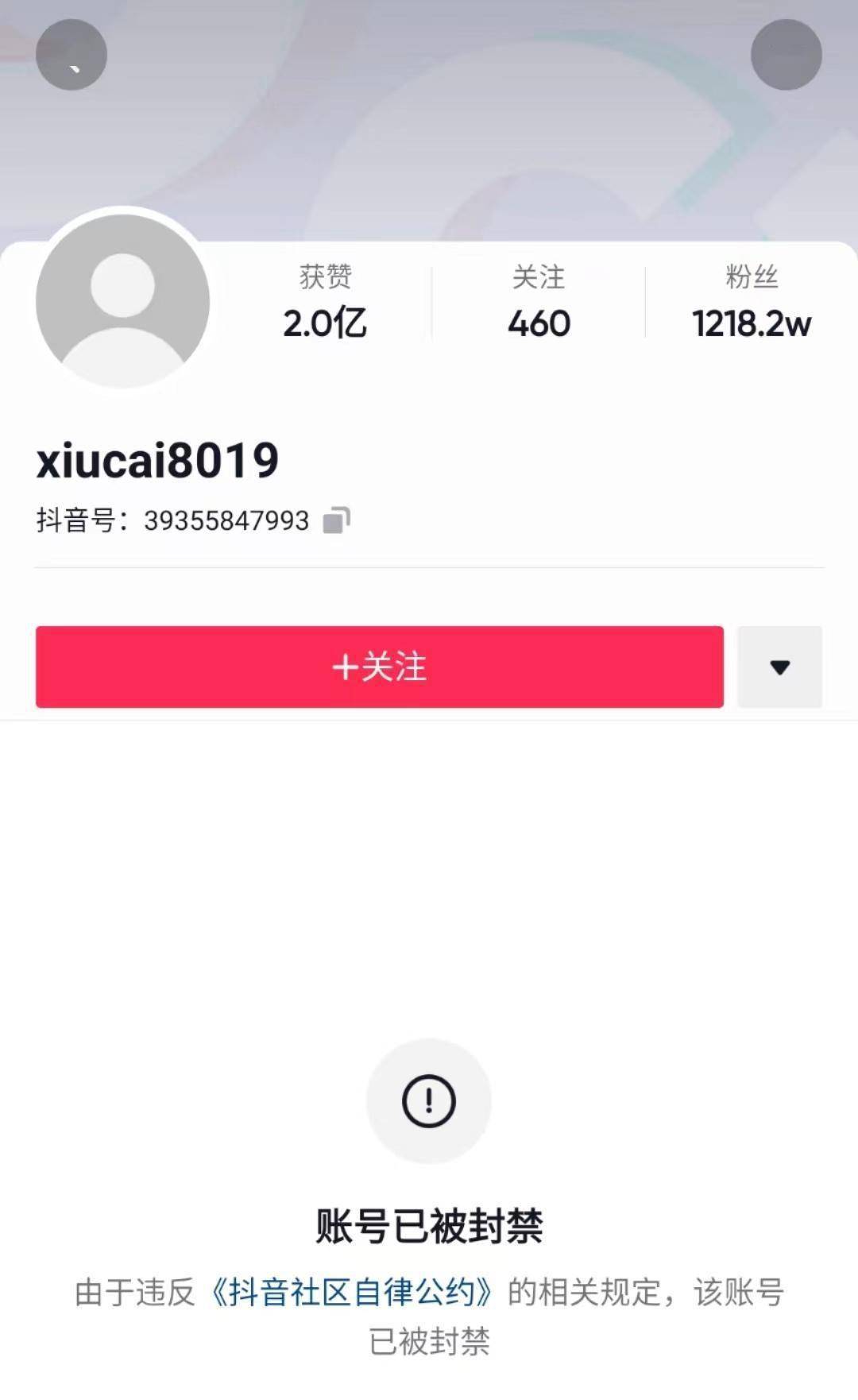
Task: Open the 粉丝 1218.2w followers list
Action: pos(751,302)
